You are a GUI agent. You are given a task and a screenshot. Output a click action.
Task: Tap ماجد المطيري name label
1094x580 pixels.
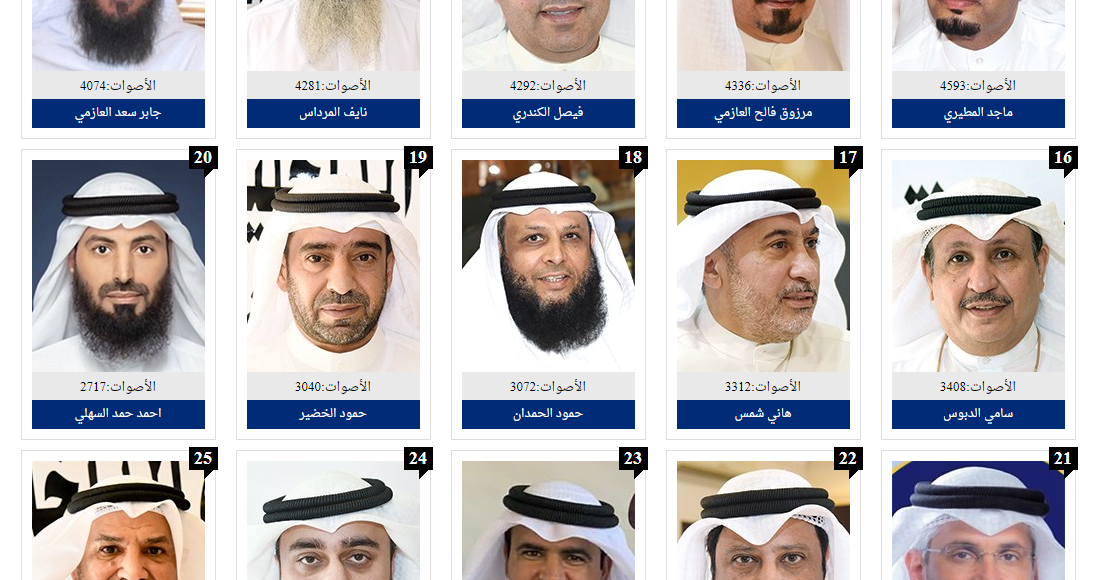point(978,113)
